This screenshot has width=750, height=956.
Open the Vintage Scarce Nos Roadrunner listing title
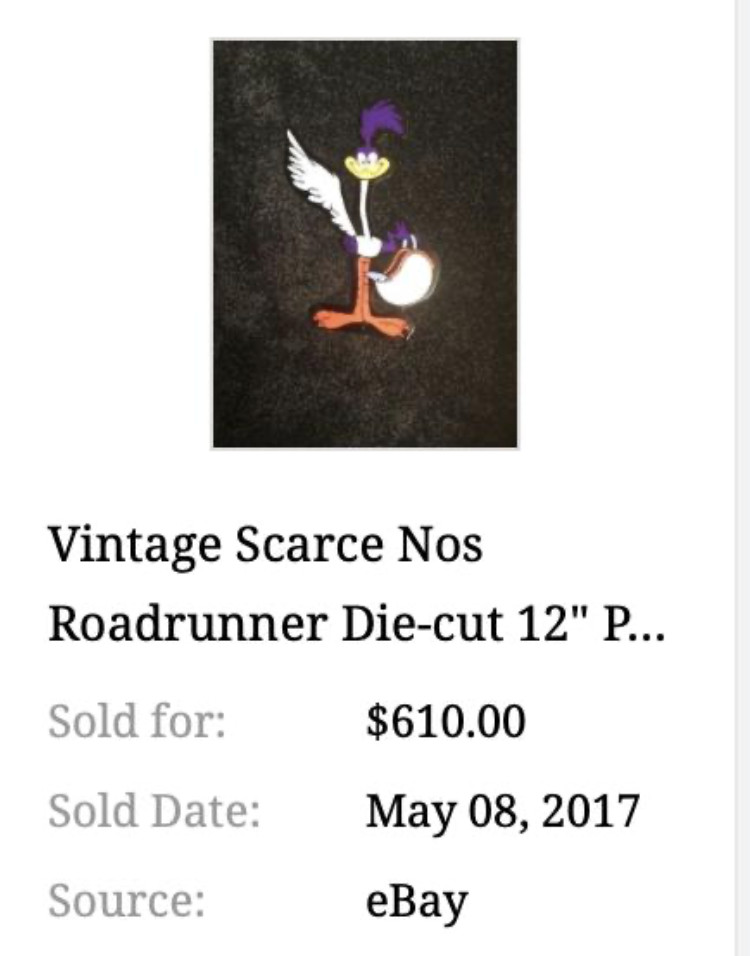click(355, 584)
